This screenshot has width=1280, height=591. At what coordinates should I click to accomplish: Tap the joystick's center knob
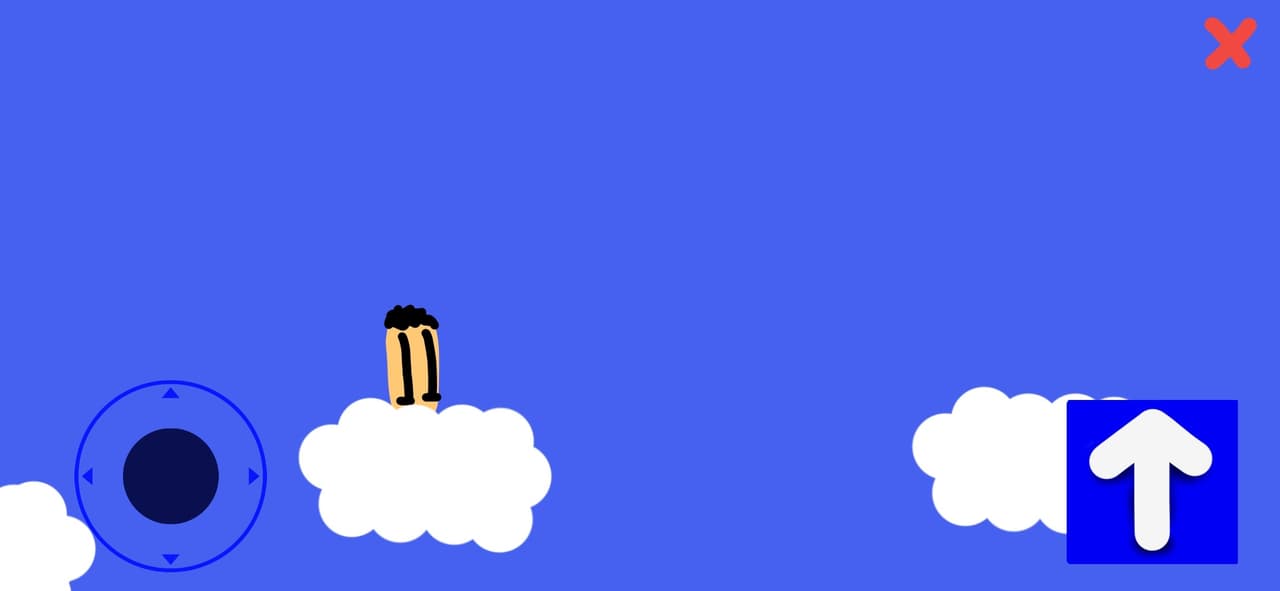point(171,476)
